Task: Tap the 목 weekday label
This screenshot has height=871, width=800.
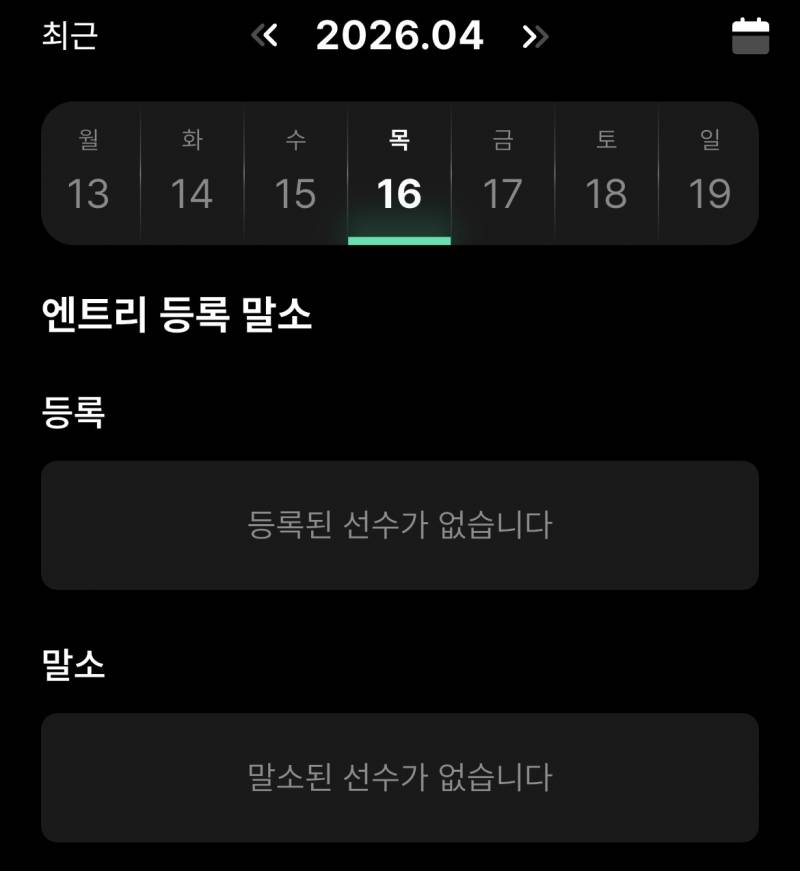Action: (x=400, y=140)
